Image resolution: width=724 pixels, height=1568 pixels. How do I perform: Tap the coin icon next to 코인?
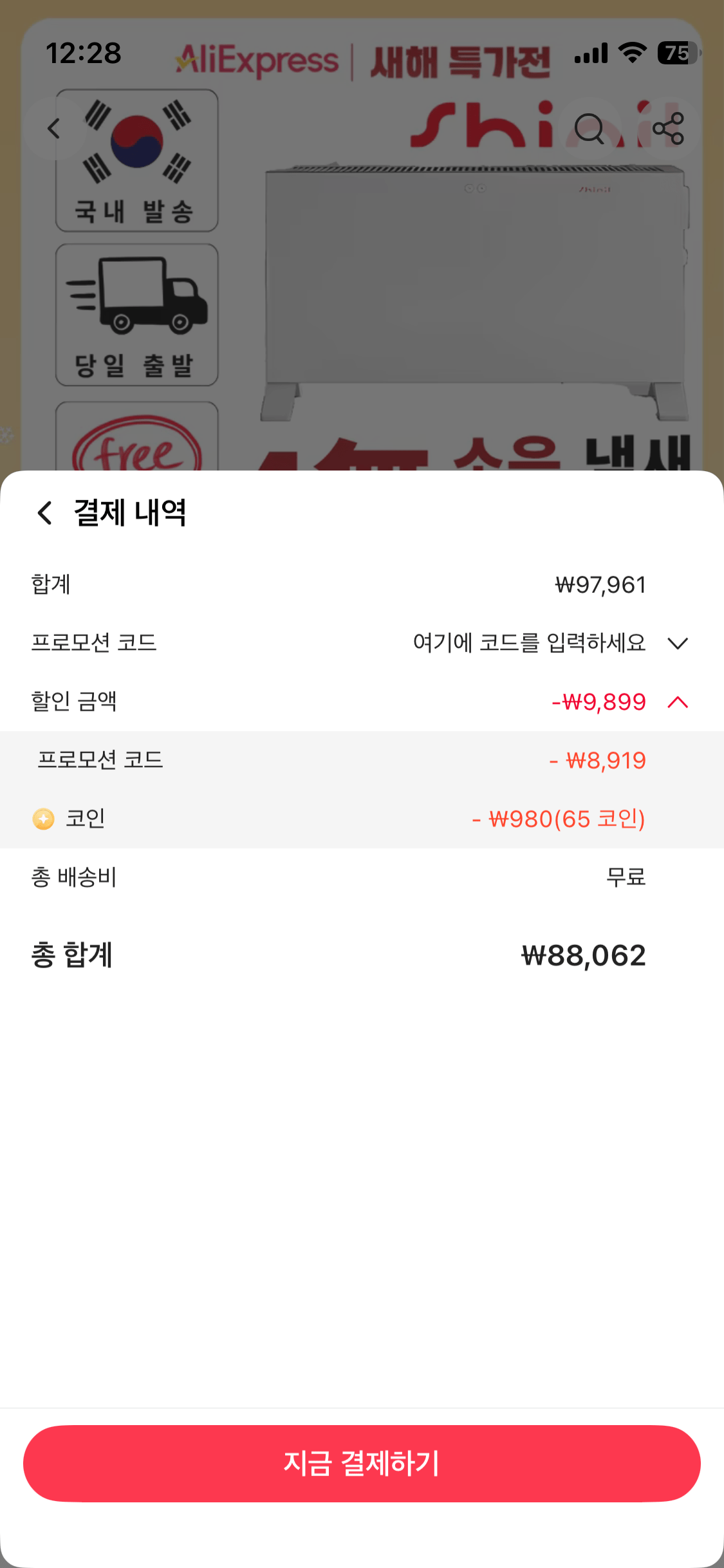click(x=42, y=818)
